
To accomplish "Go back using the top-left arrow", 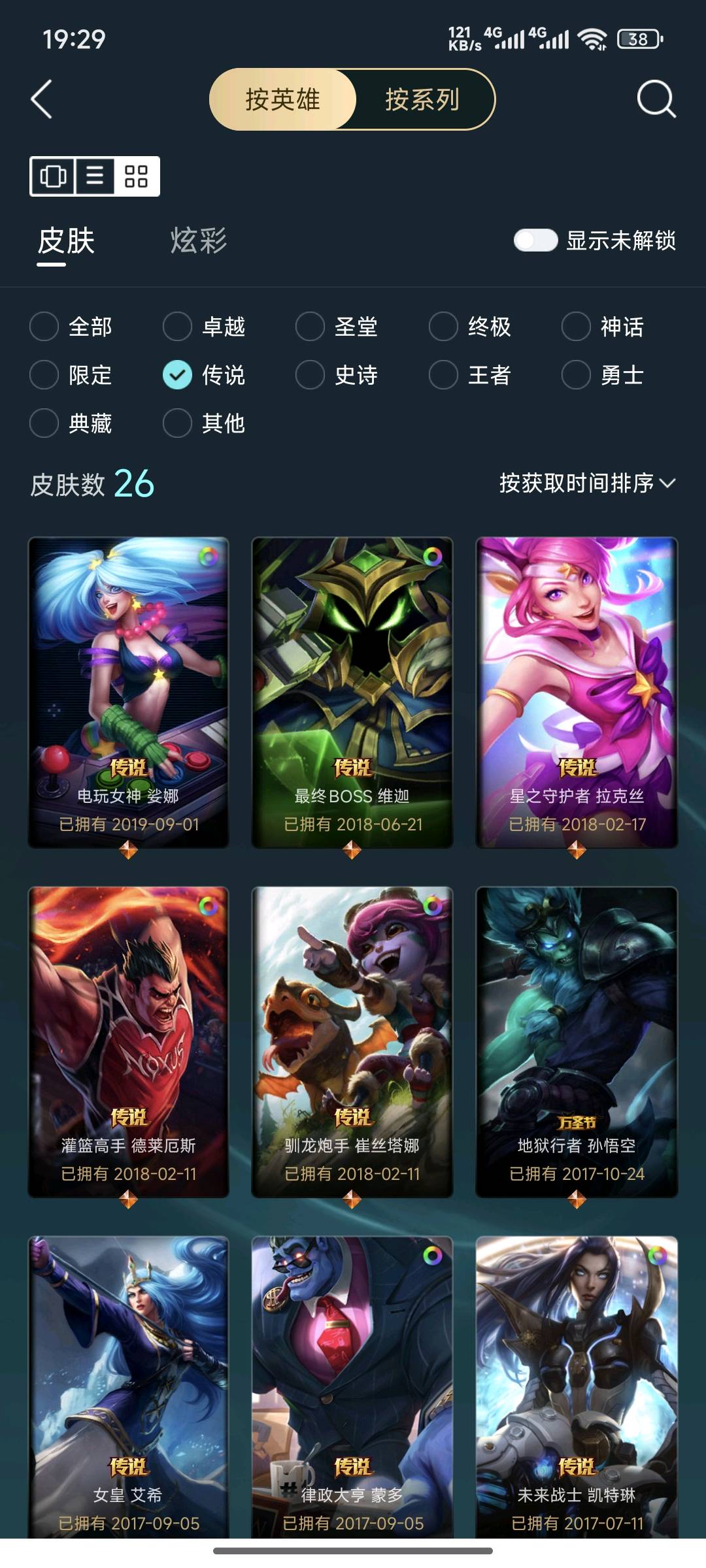I will tap(42, 99).
